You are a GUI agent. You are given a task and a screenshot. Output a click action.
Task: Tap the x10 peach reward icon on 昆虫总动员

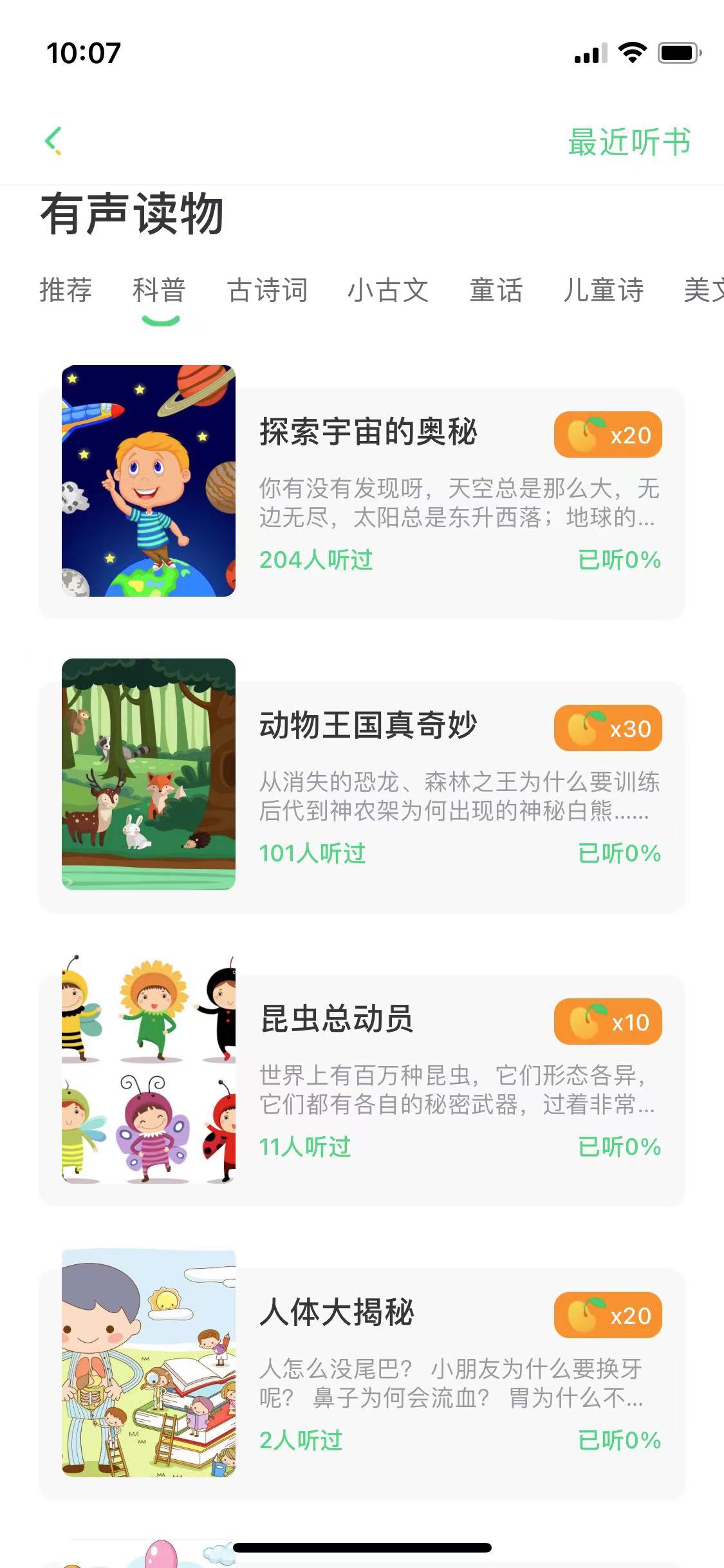tap(606, 1022)
